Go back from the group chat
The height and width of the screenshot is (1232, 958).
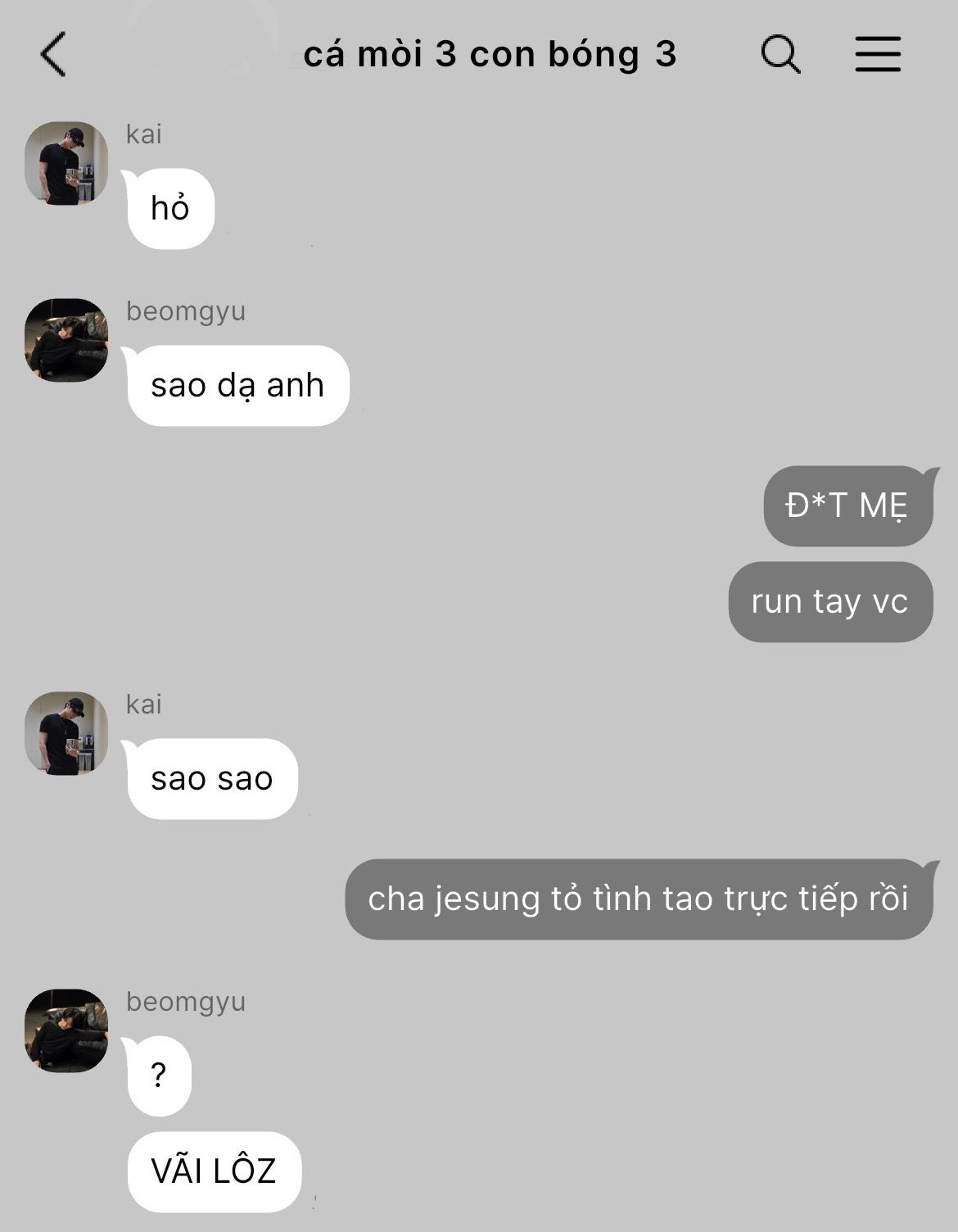[x=53, y=55]
